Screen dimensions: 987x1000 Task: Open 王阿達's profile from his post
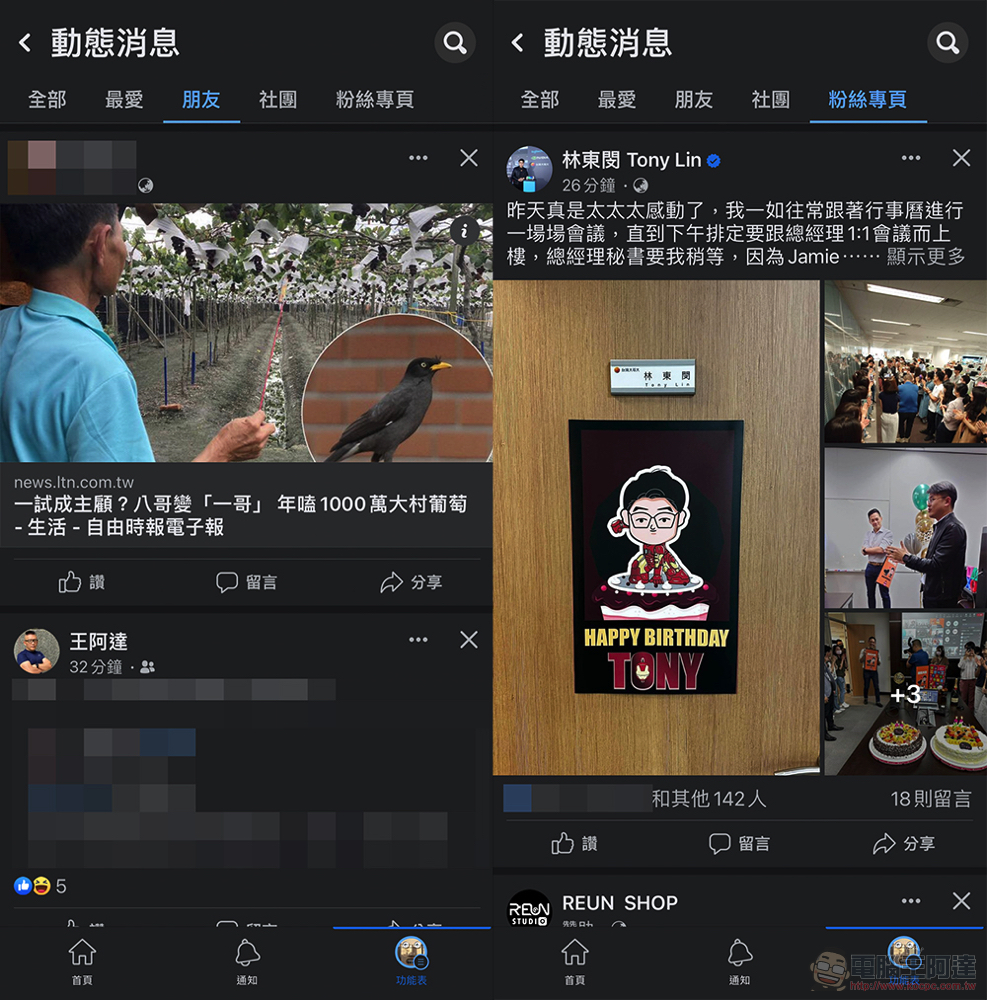click(98, 641)
